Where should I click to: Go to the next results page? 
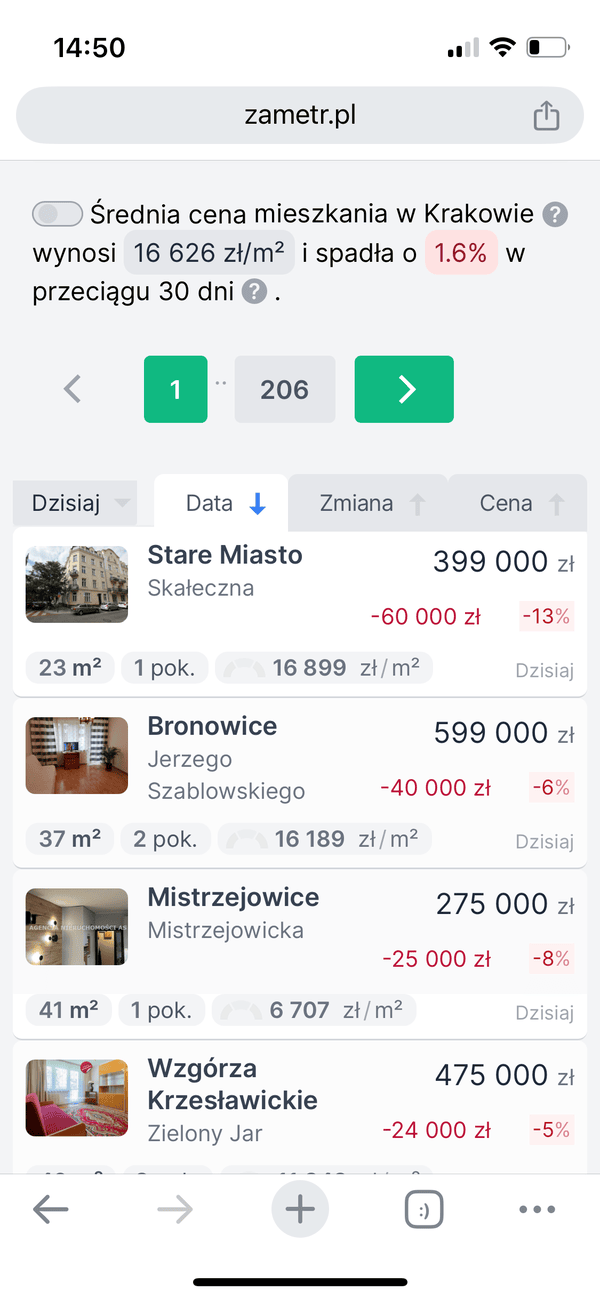coord(404,389)
